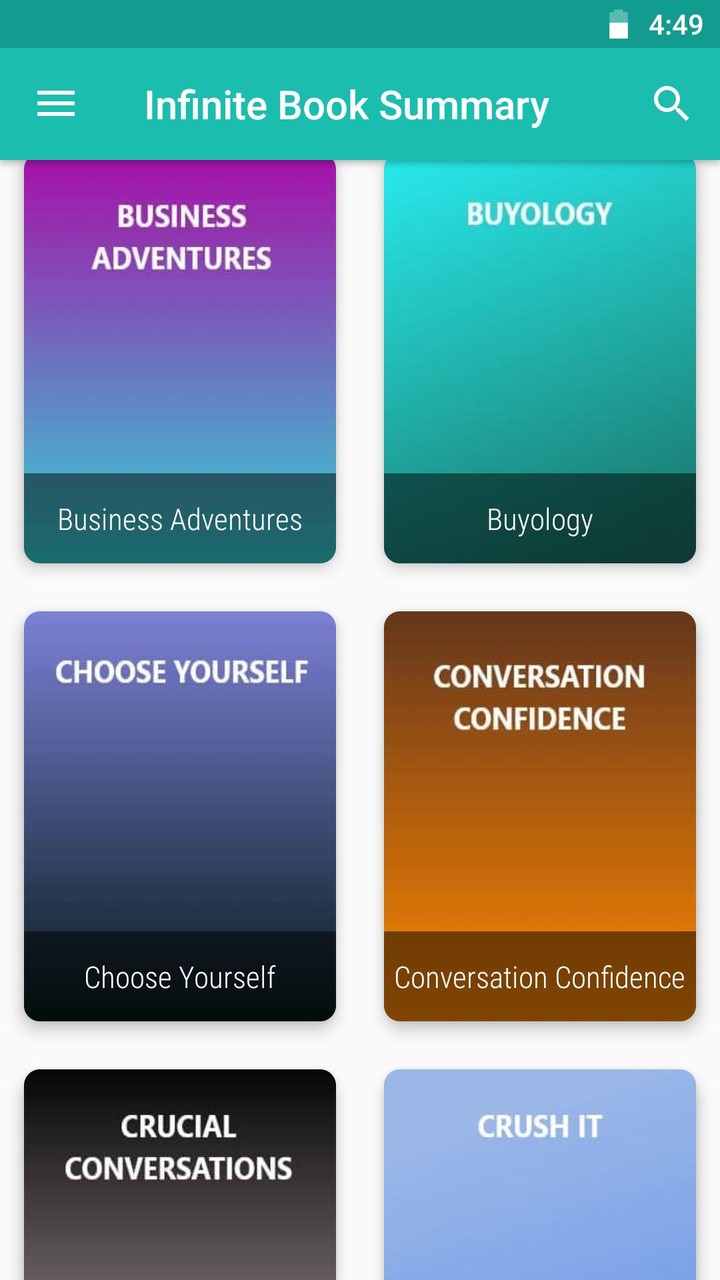Viewport: 720px width, 1280px height.
Task: Open the Crush It book
Action: pyautogui.click(x=540, y=1170)
